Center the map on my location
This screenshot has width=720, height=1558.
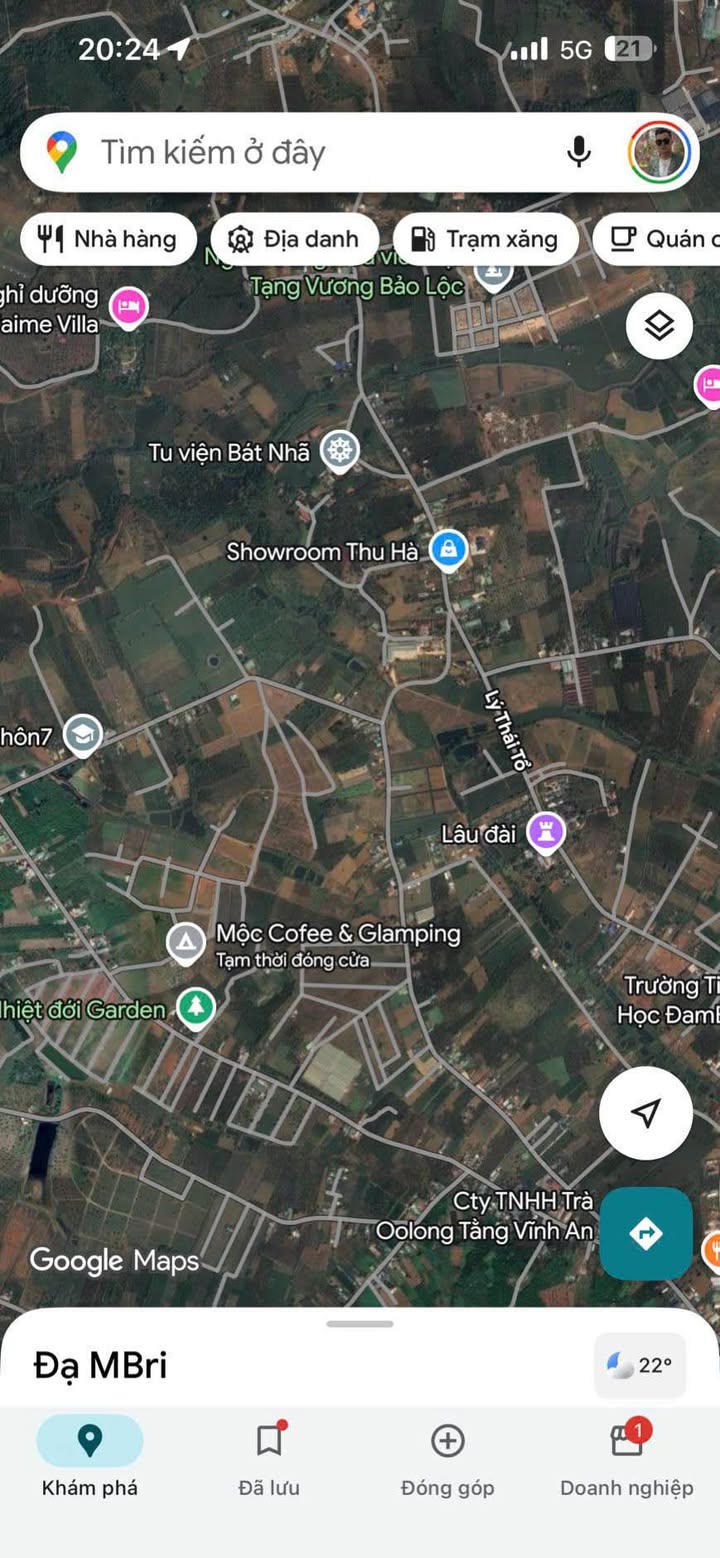[x=646, y=1113]
